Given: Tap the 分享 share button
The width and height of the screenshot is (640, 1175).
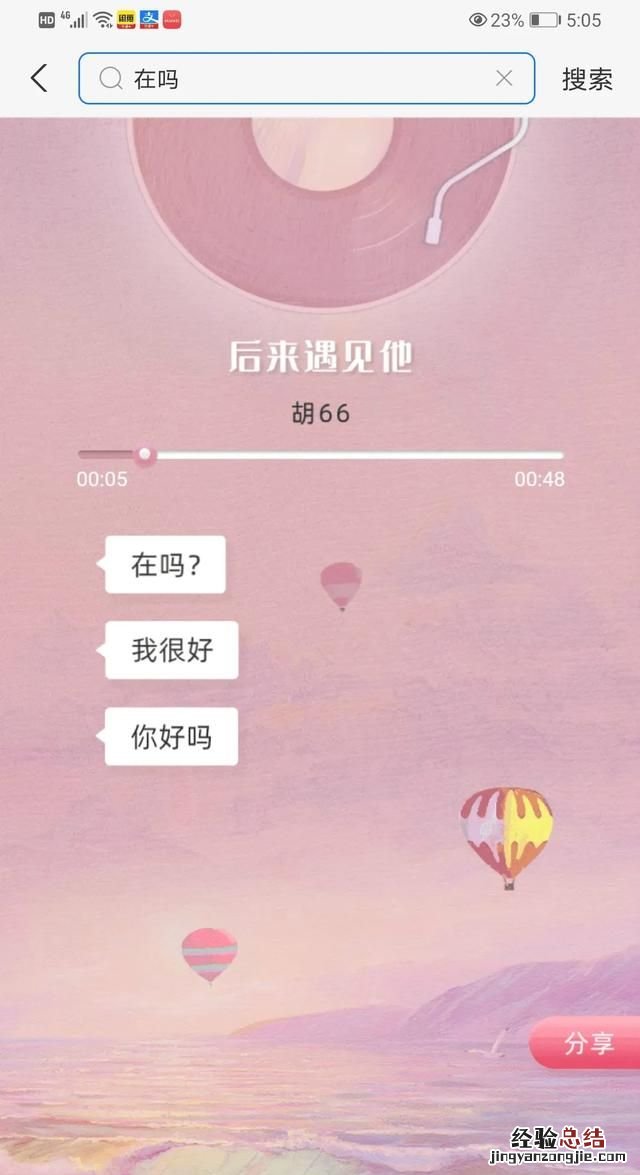Looking at the screenshot, I should 588,1043.
